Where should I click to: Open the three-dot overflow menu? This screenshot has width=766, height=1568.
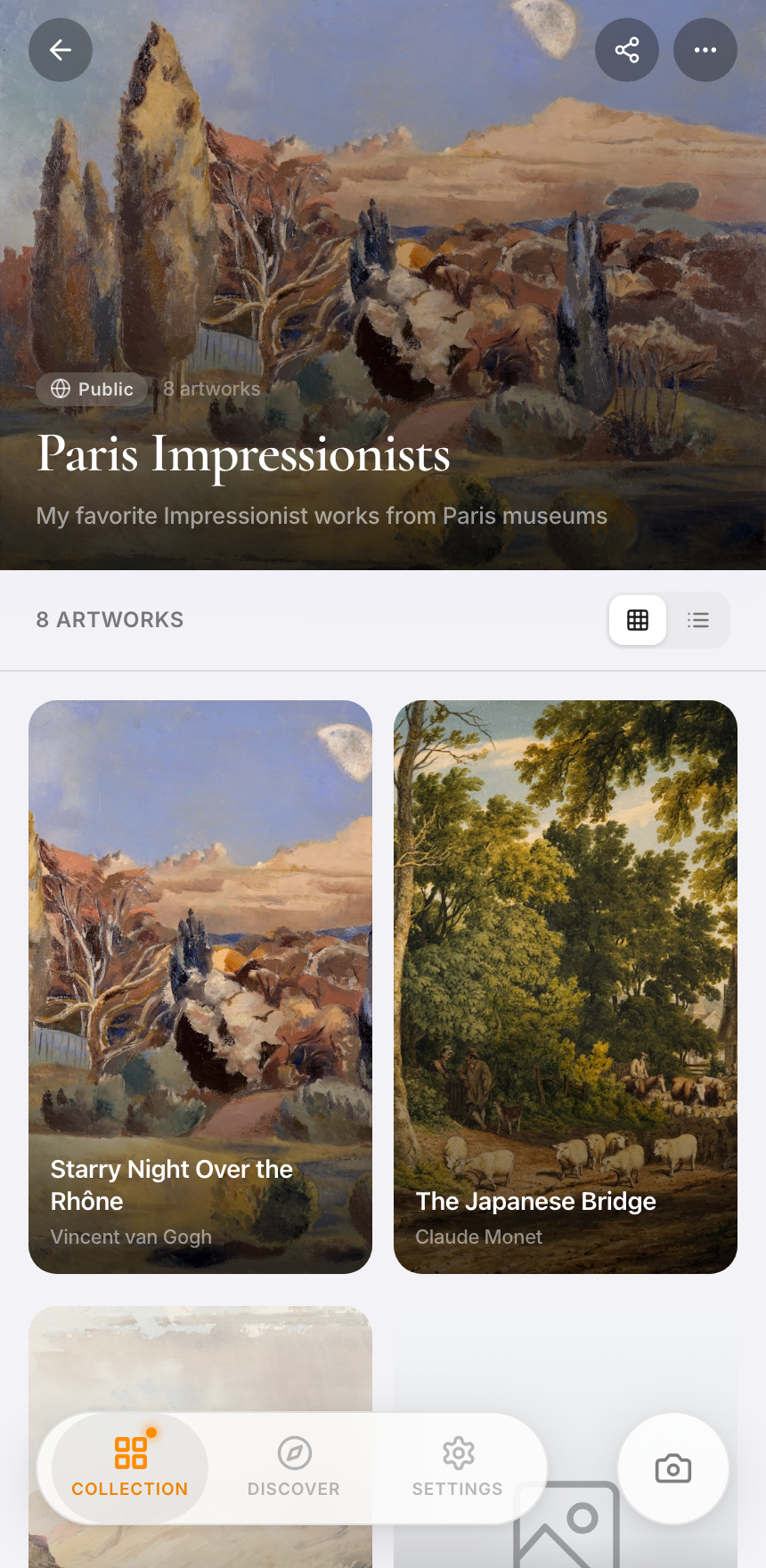pos(705,50)
